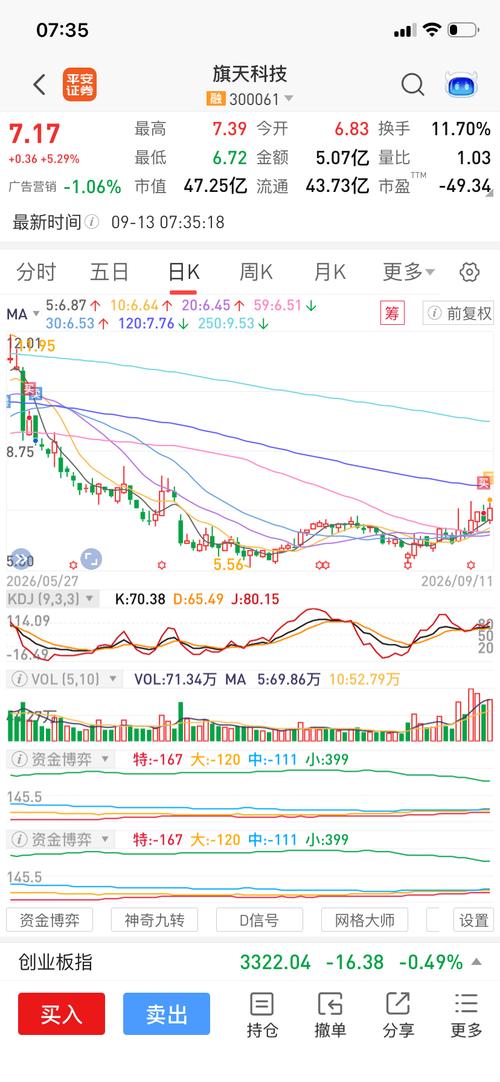The width and height of the screenshot is (500, 1082).
Task: Change the 前复权 adjustment option
Action: click(x=459, y=313)
